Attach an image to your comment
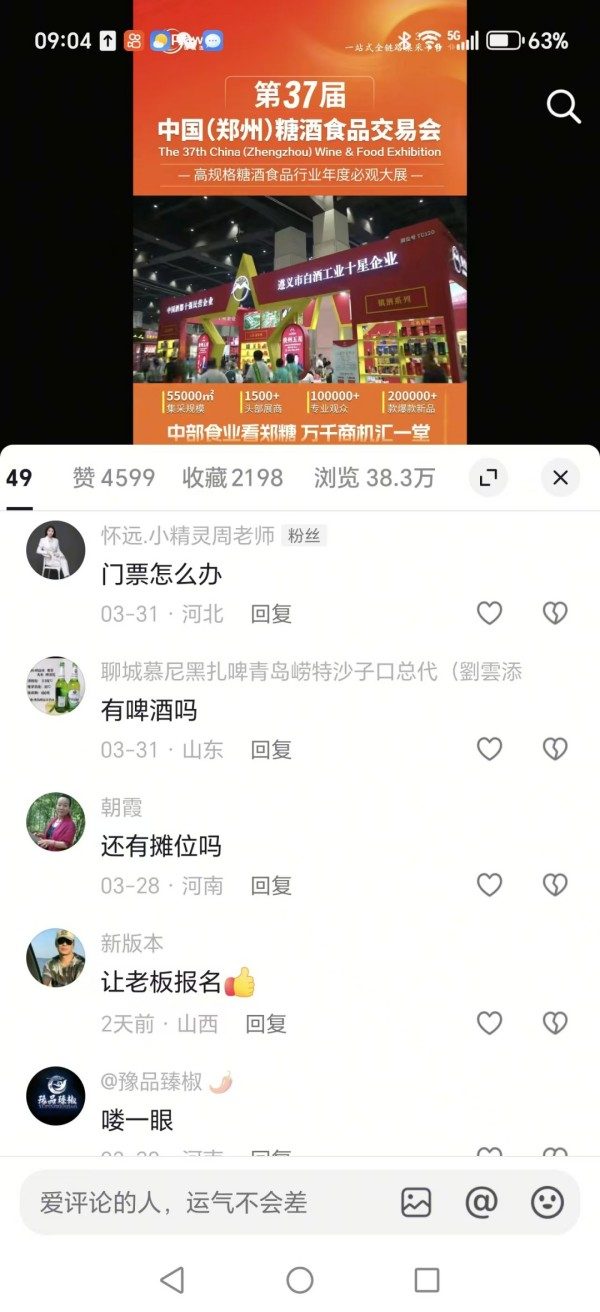 click(416, 1202)
